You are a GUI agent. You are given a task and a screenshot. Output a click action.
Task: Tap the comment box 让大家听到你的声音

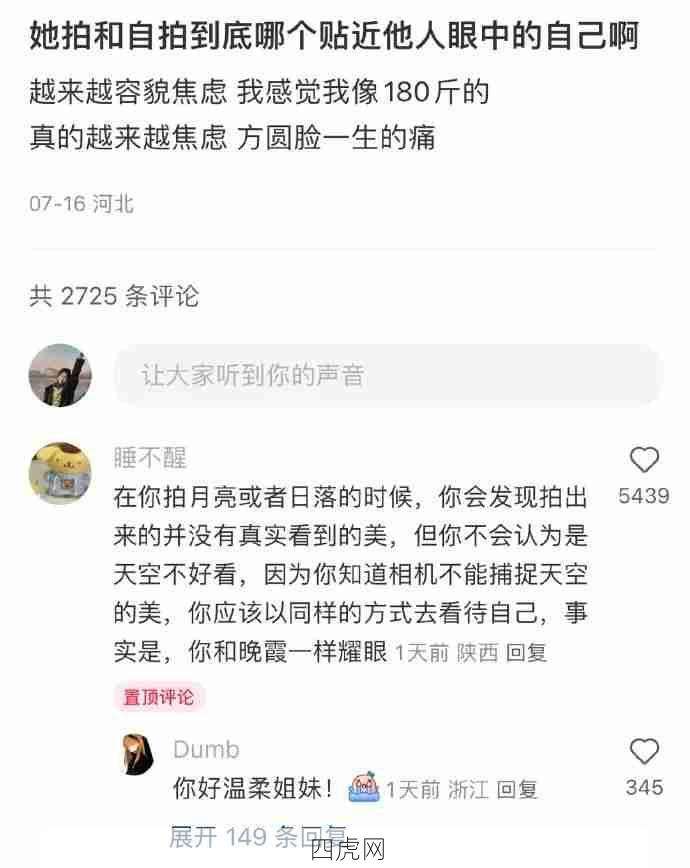tap(387, 376)
